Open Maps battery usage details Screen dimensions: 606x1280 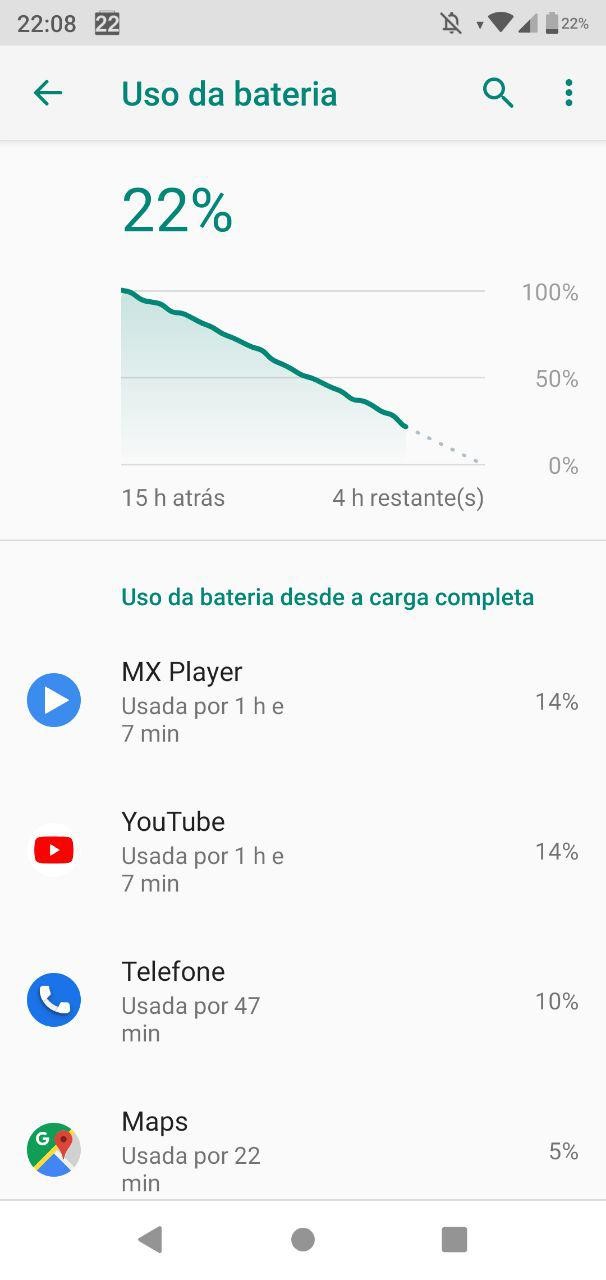click(x=302, y=1152)
